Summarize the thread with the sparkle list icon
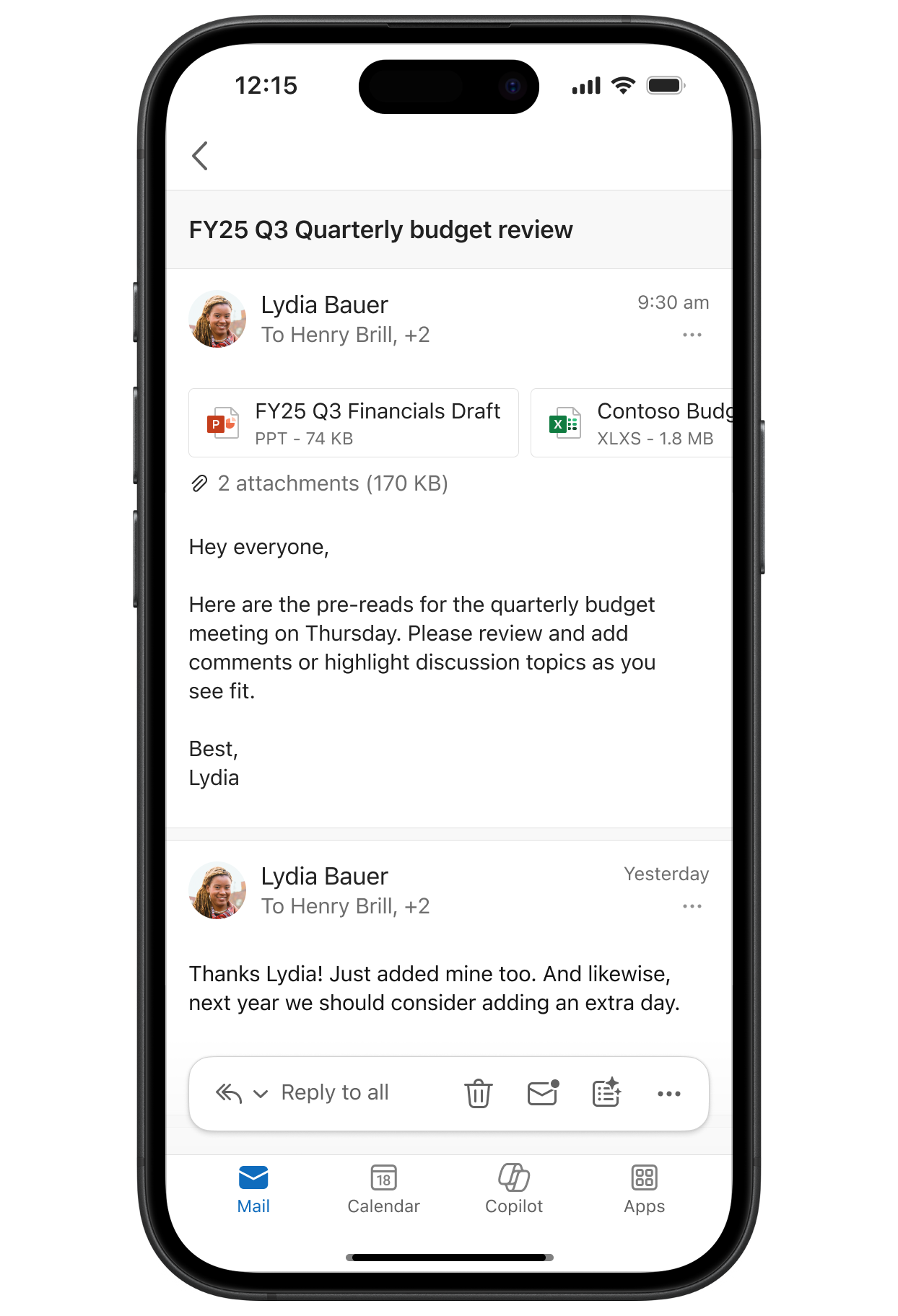898x1316 pixels. pyautogui.click(x=606, y=1093)
